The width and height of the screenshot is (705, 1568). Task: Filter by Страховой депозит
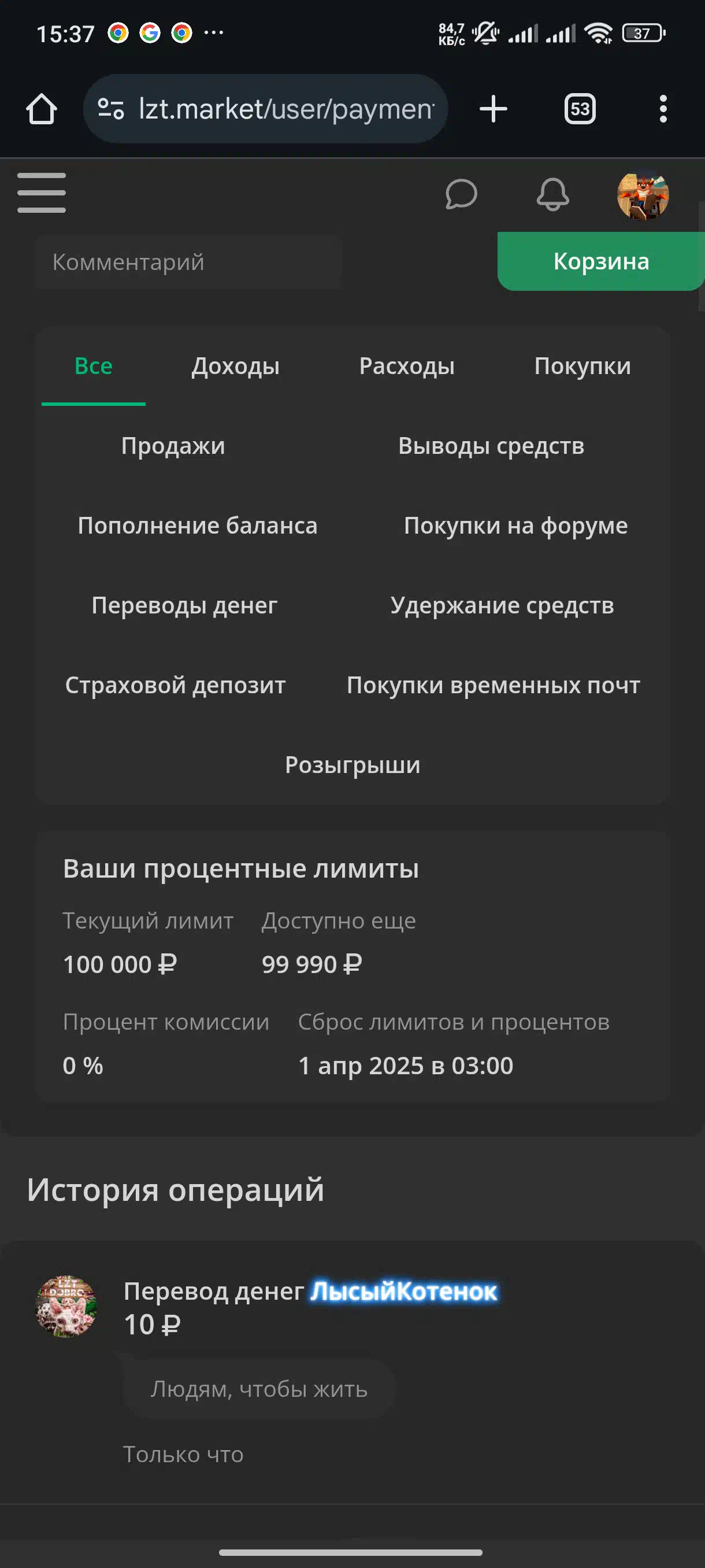175,685
